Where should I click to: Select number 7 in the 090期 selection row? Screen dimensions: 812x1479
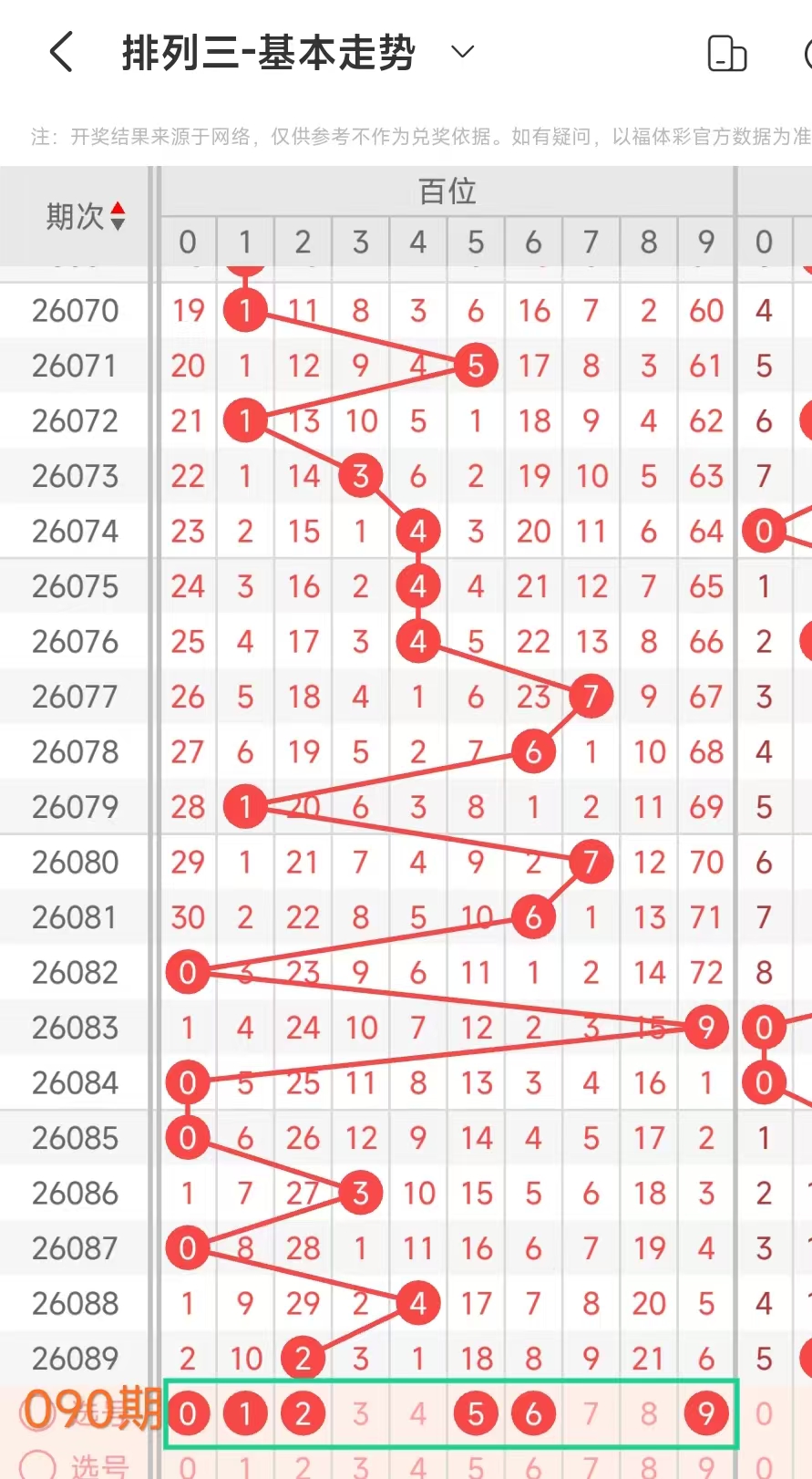(591, 1413)
